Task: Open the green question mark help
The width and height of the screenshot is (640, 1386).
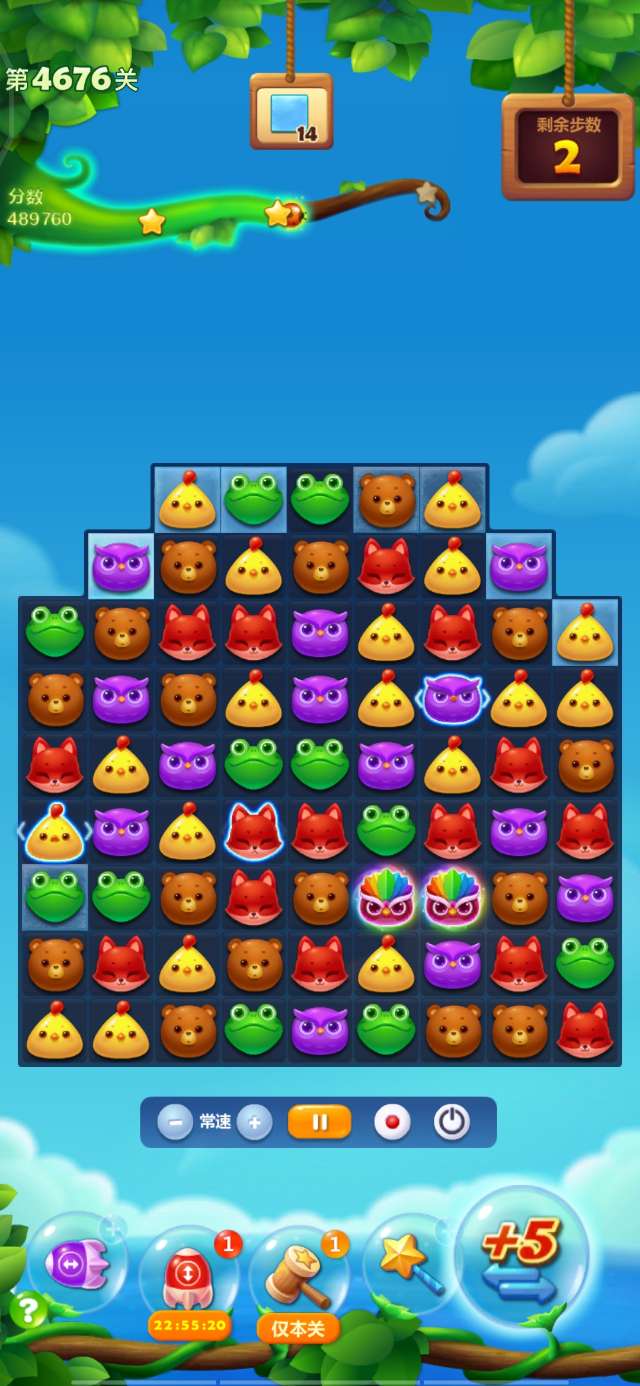Action: (28, 1309)
